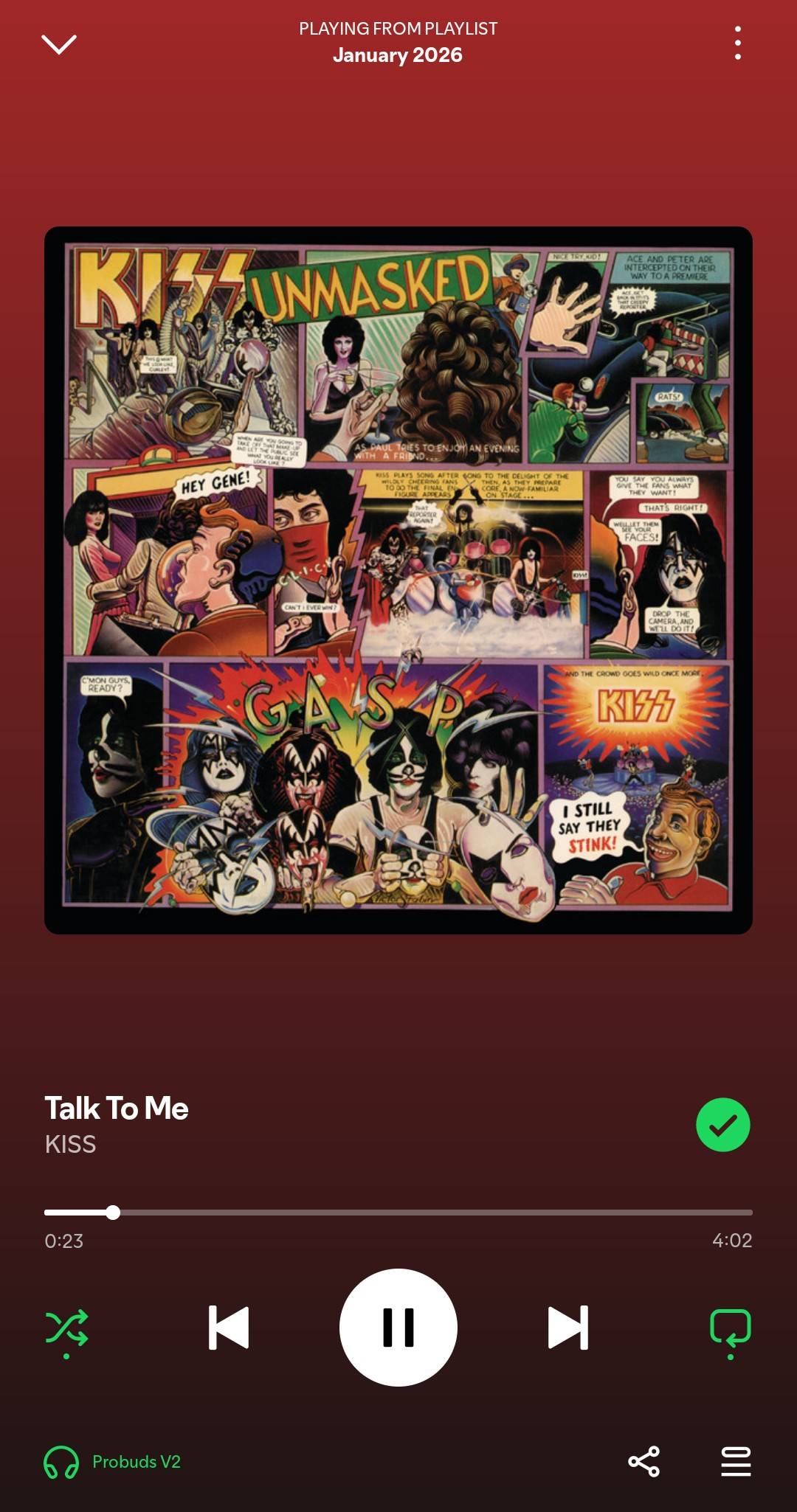Tap the playback progress bar
The image size is (797, 1512).
(398, 1212)
